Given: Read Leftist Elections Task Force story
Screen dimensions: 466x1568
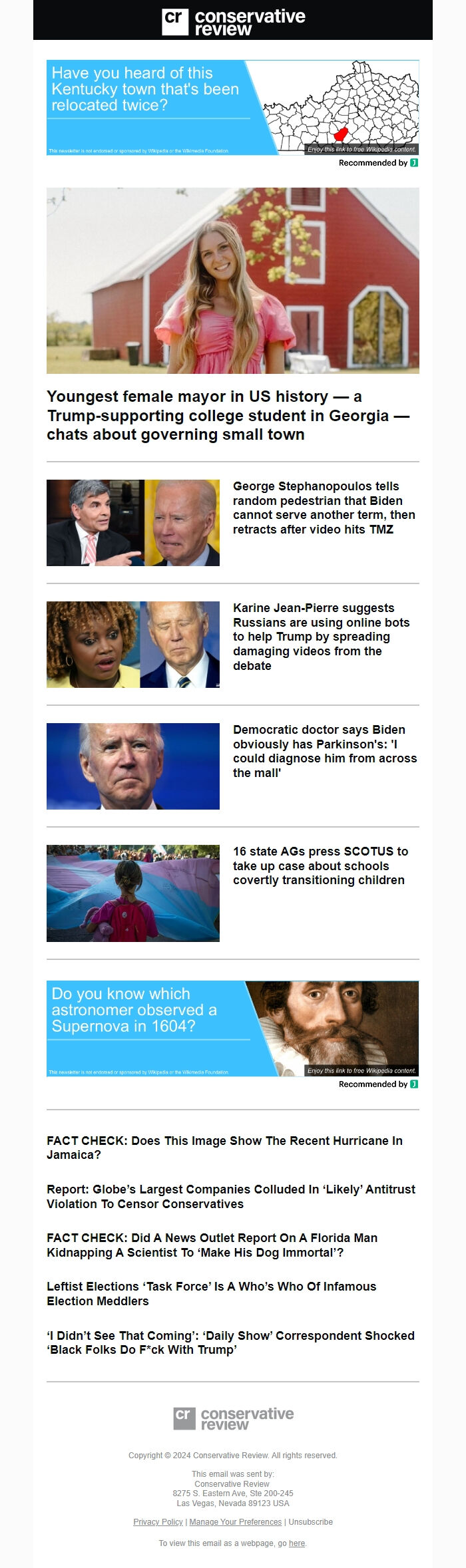Looking at the screenshot, I should pyautogui.click(x=211, y=1293).
